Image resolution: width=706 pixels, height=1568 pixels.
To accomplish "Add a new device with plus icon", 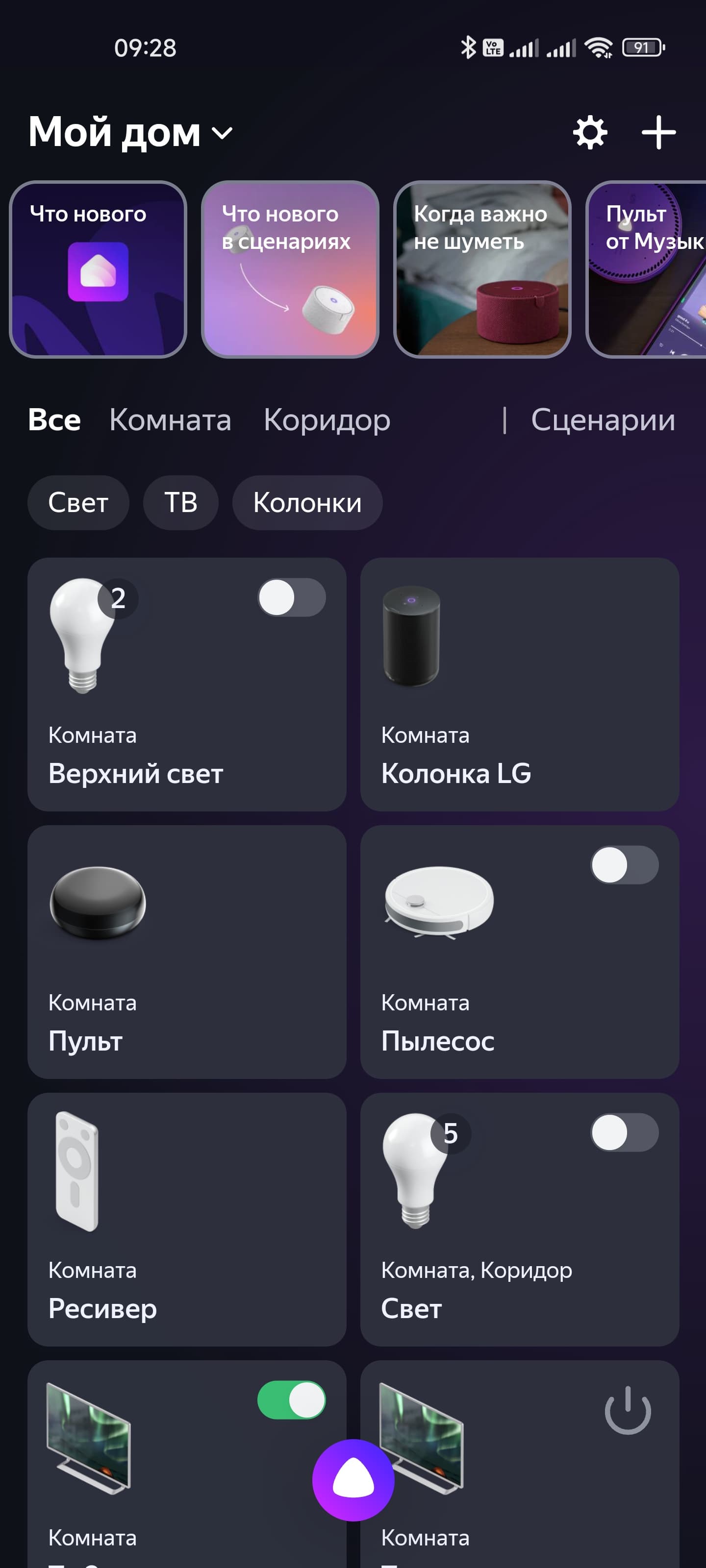I will click(x=658, y=132).
